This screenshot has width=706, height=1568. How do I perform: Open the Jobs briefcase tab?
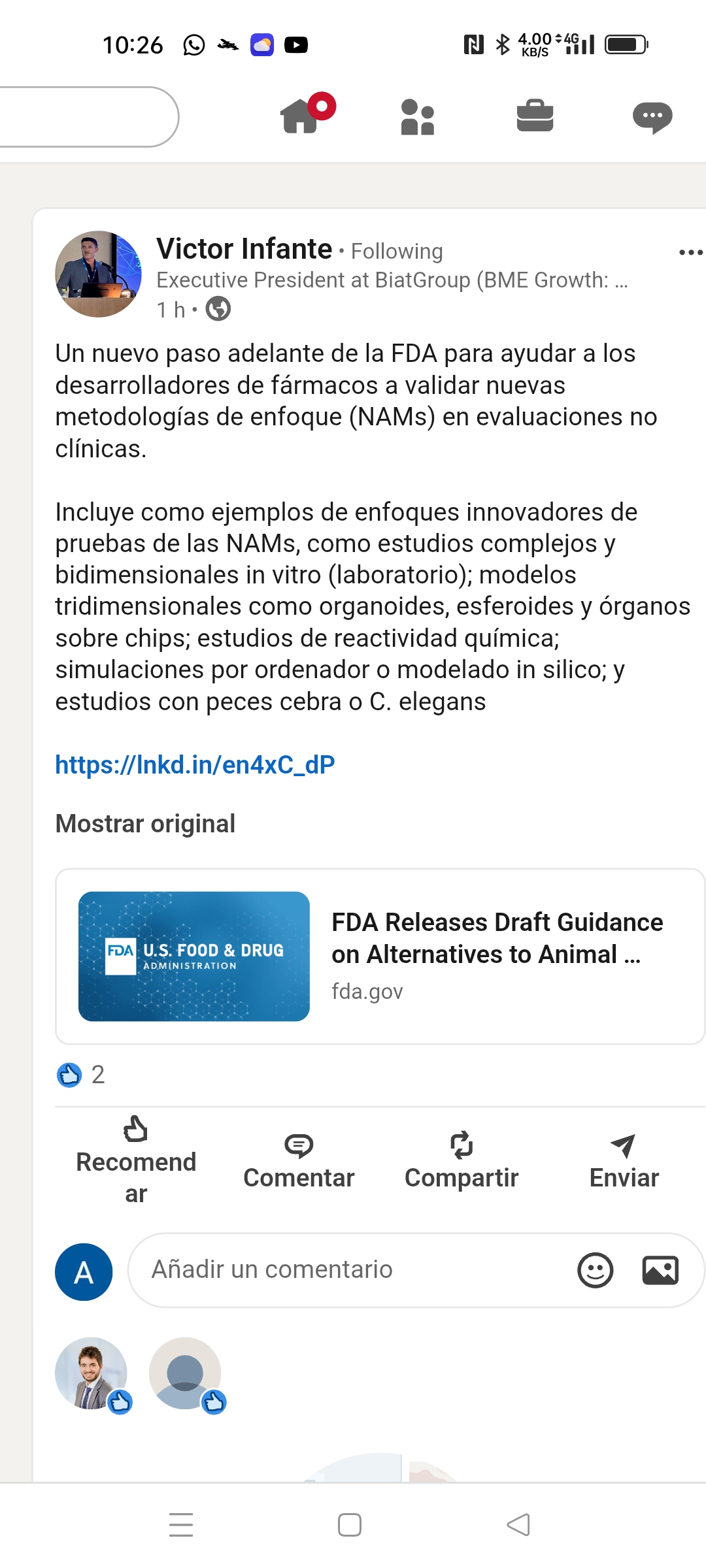click(x=535, y=117)
